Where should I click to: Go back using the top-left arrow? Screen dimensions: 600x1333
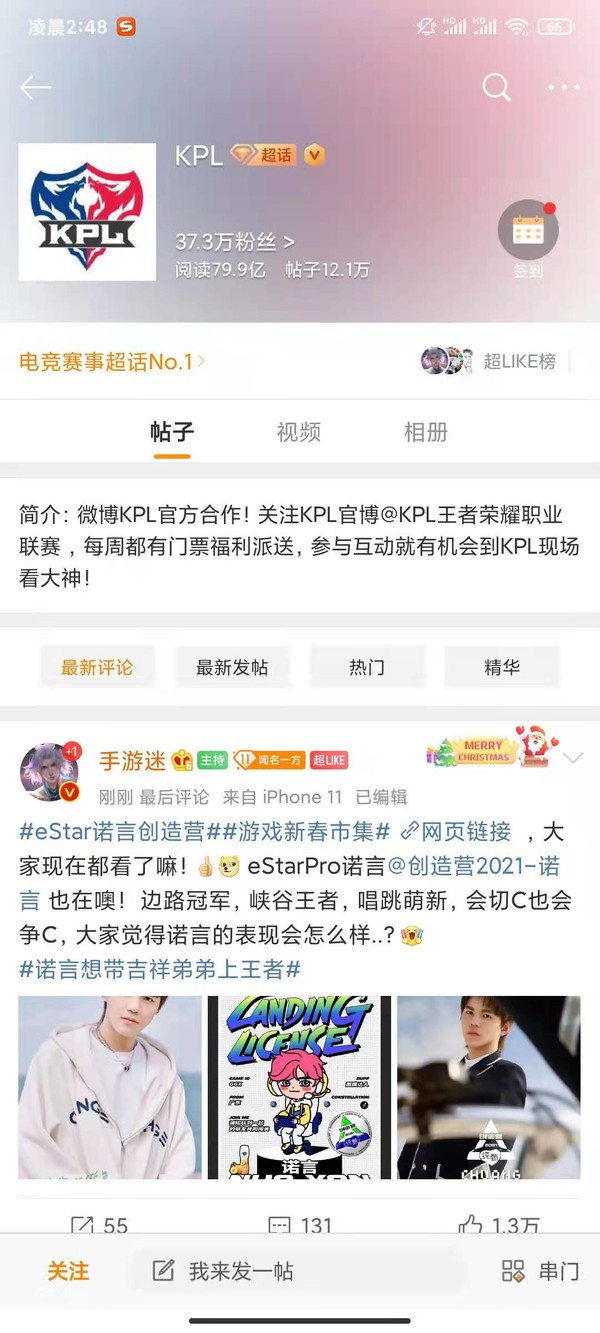(x=35, y=88)
